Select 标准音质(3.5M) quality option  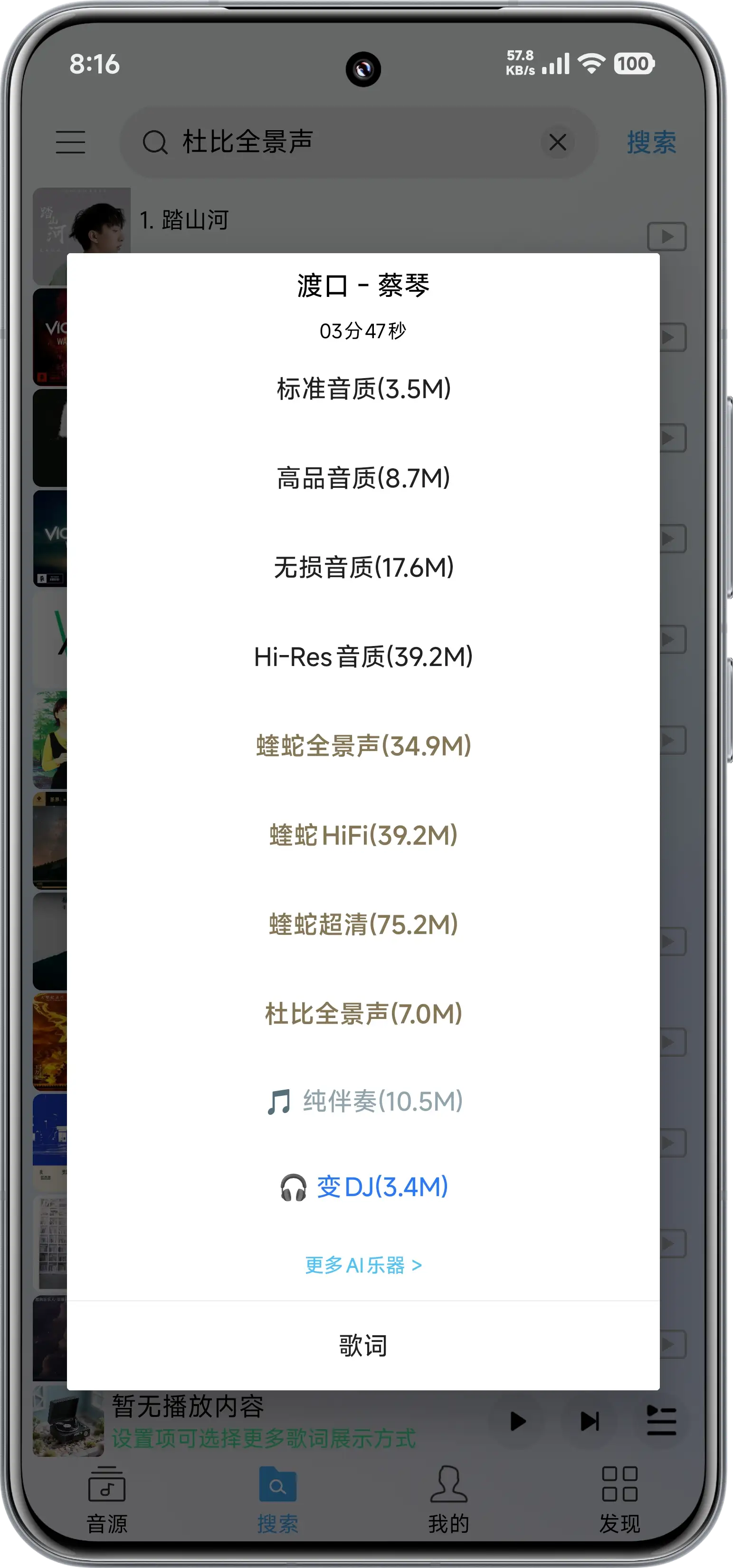363,389
